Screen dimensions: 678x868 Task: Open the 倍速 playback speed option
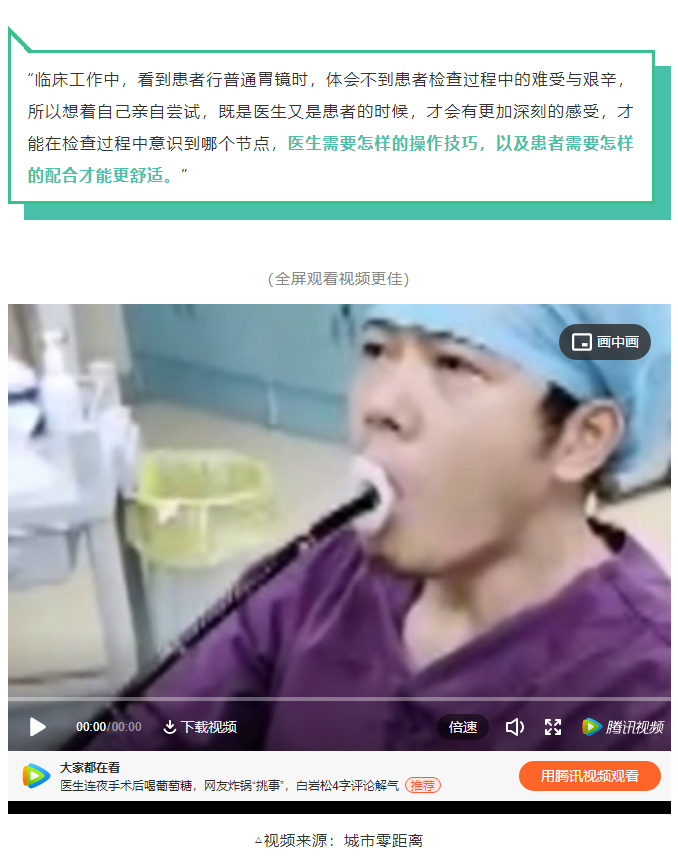click(x=463, y=727)
